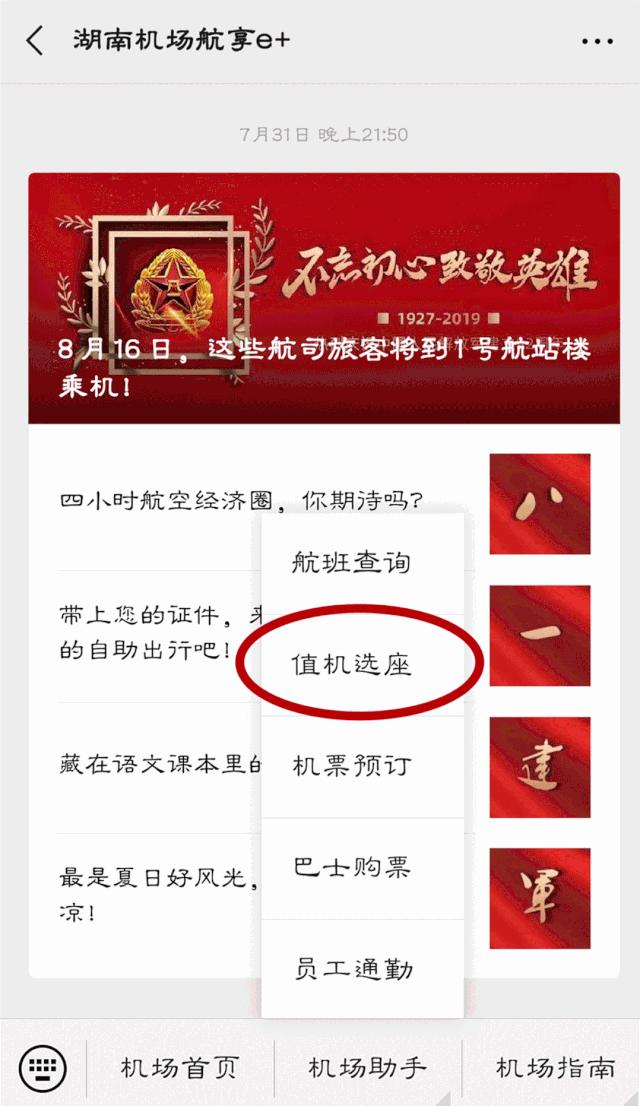
Task: Select 员工通勤 menu entry
Action: click(x=363, y=969)
